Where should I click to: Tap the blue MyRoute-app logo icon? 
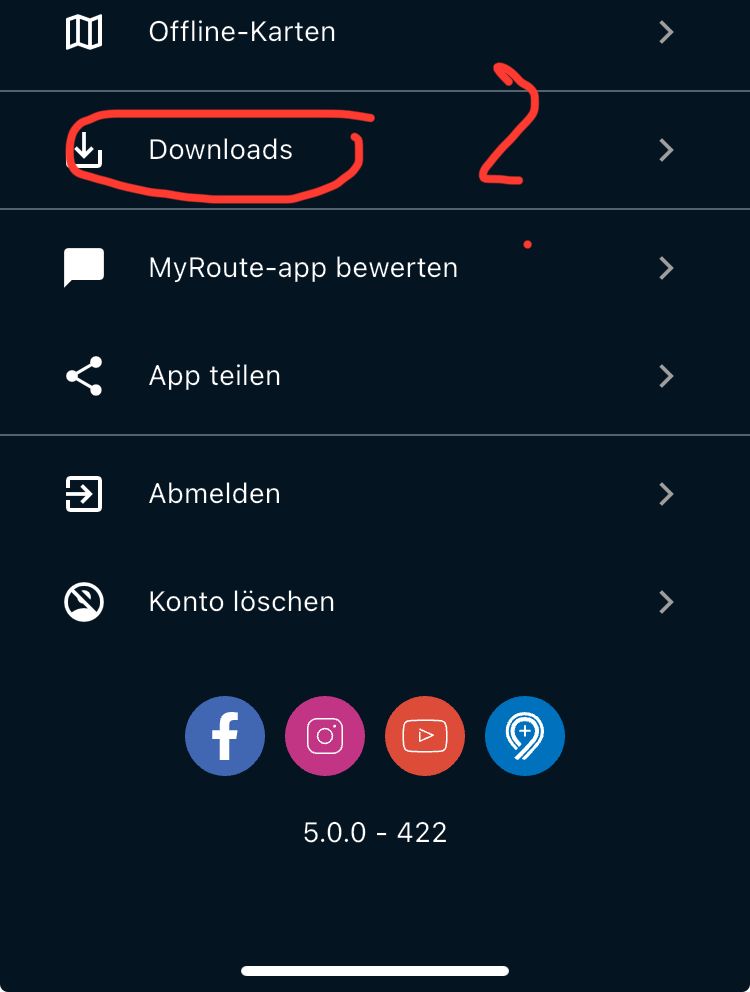(x=525, y=736)
